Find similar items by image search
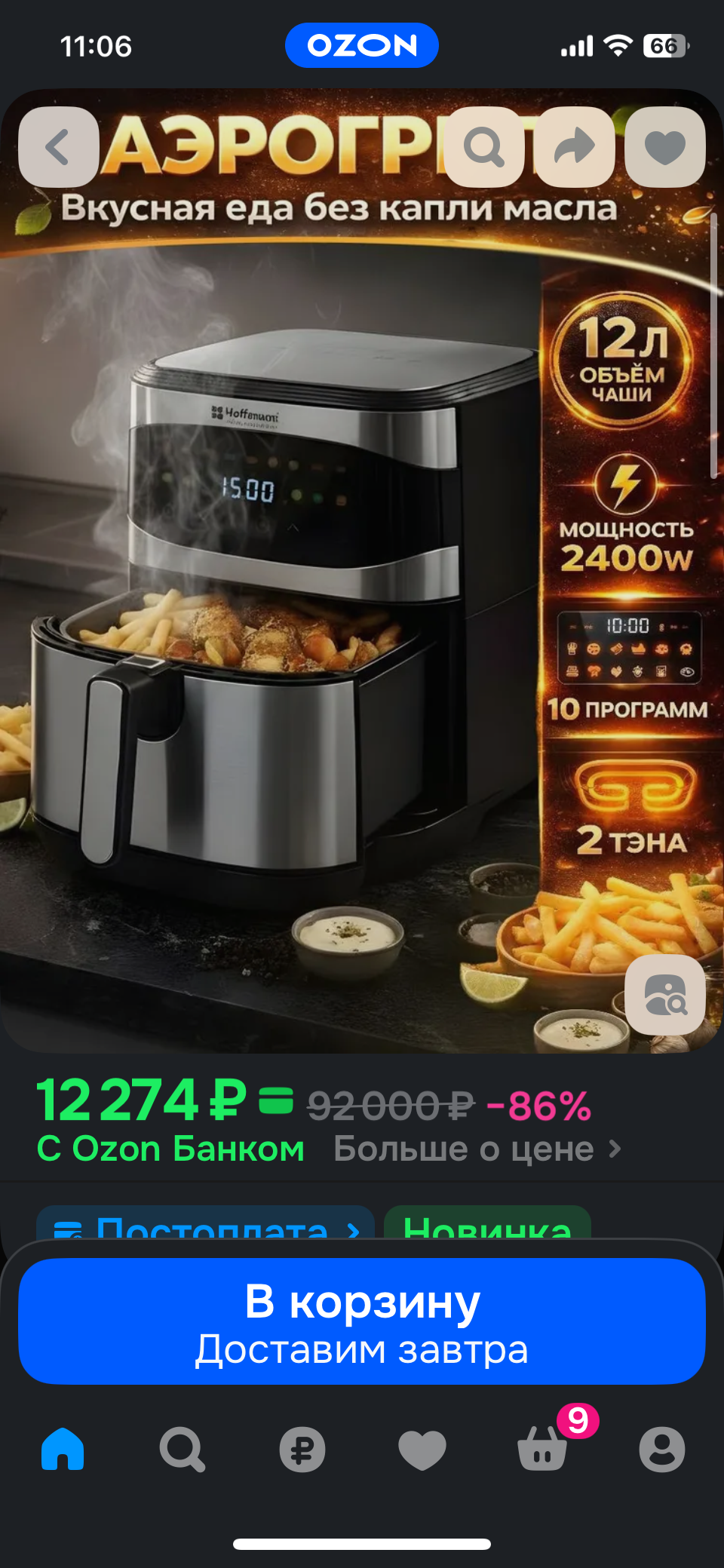 665,995
